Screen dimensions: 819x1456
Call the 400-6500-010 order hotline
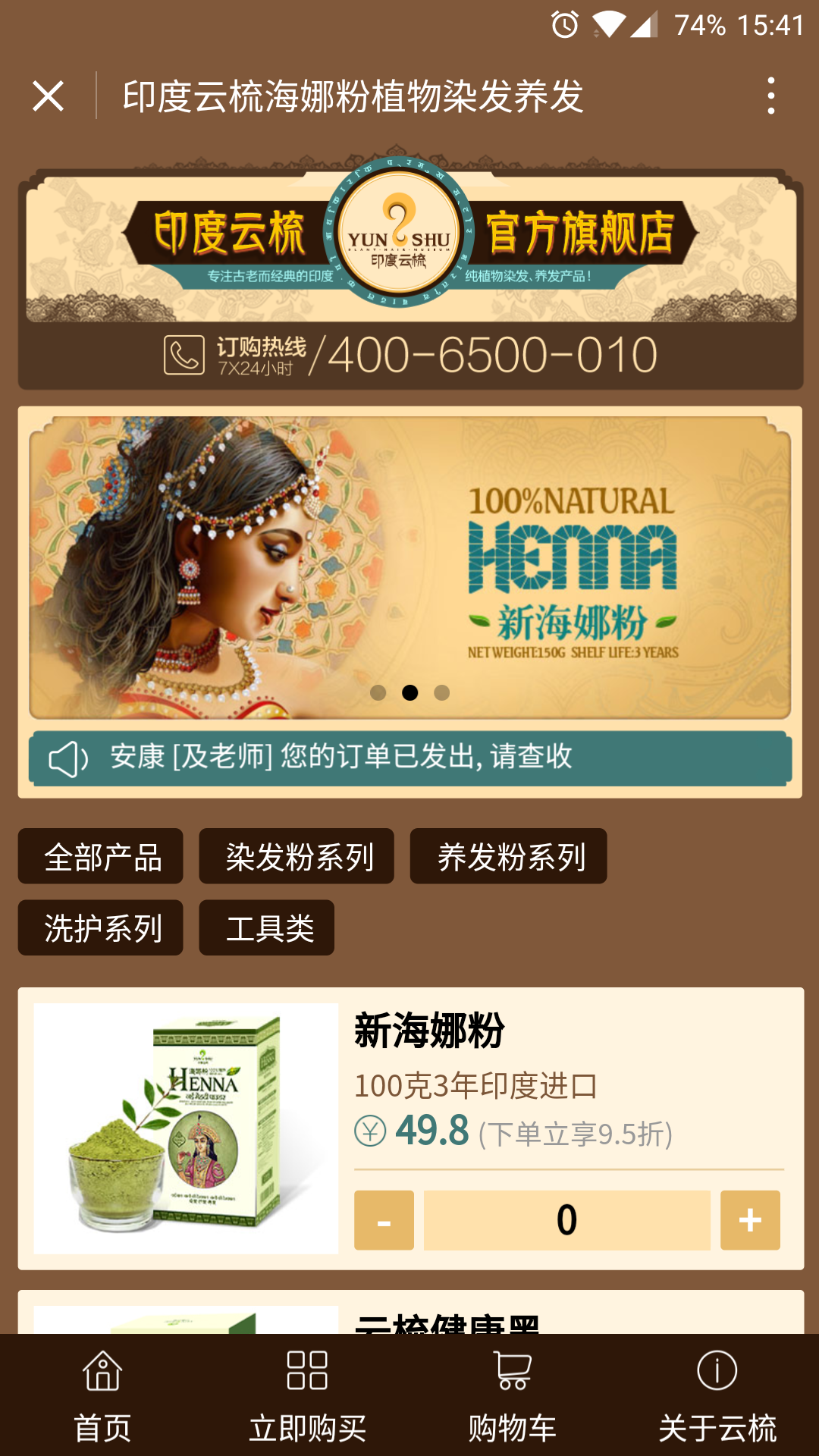[491, 355]
